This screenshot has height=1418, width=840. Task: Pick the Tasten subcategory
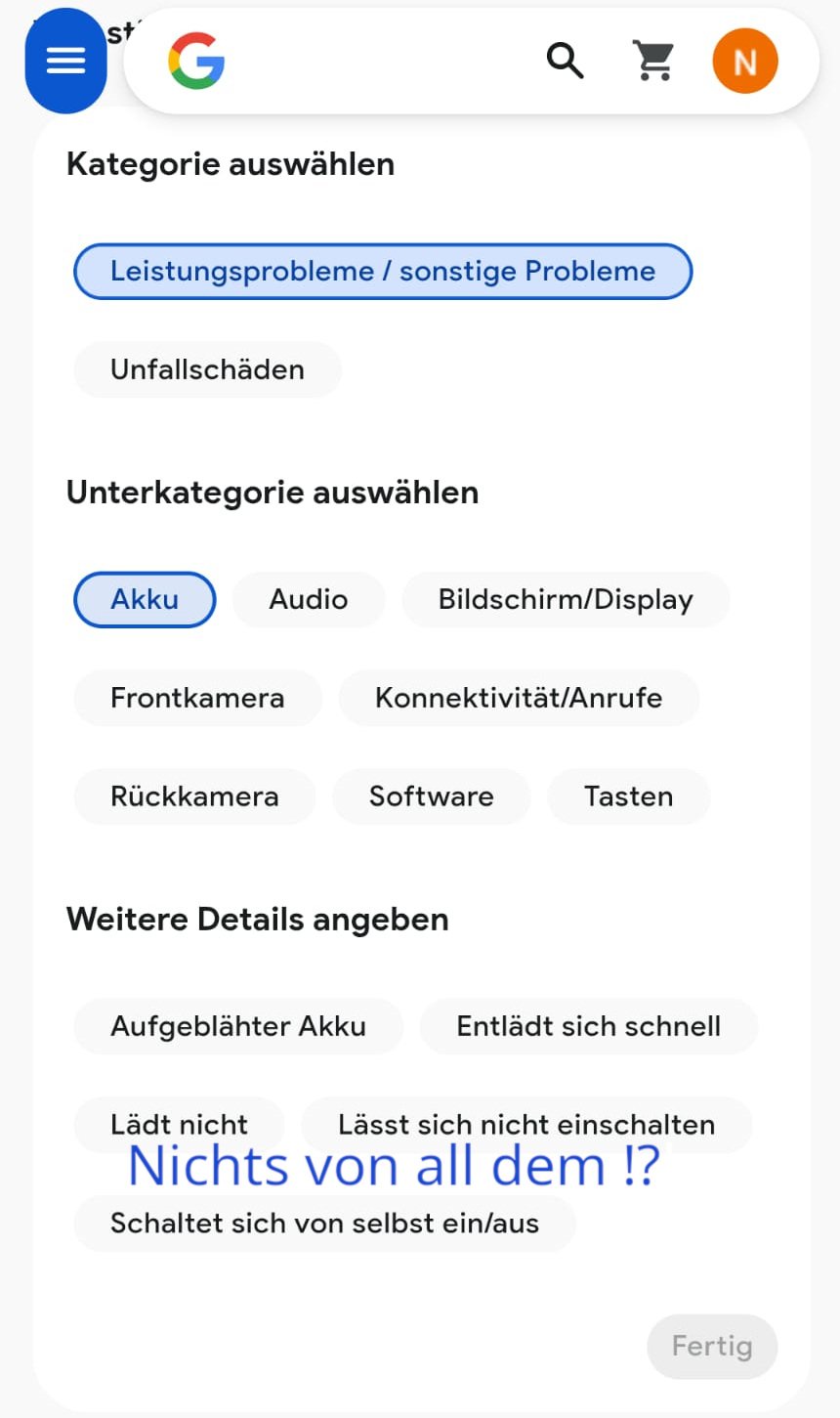pos(628,796)
